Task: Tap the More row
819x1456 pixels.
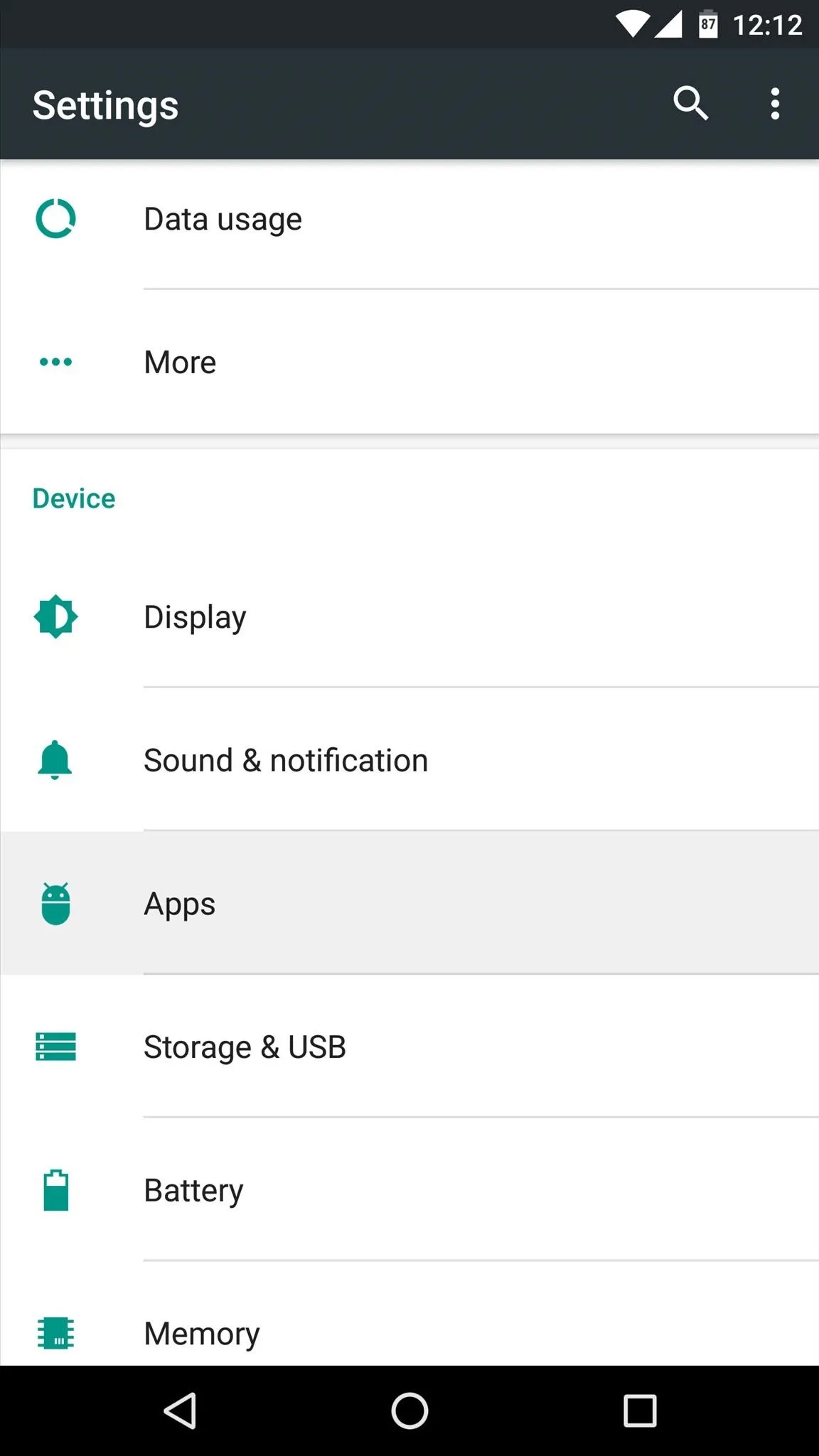Action: click(409, 362)
